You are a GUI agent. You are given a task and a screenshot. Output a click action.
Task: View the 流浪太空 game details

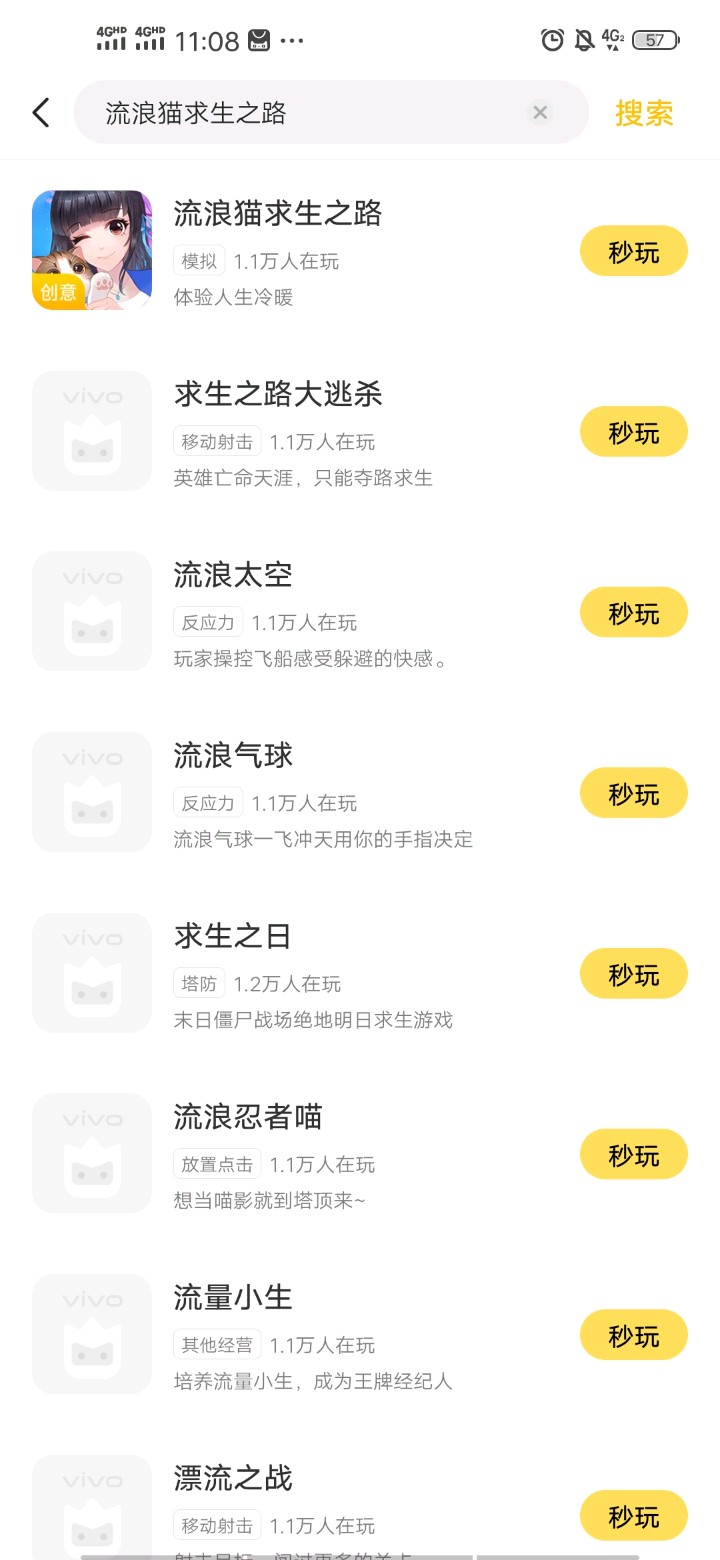click(x=233, y=575)
